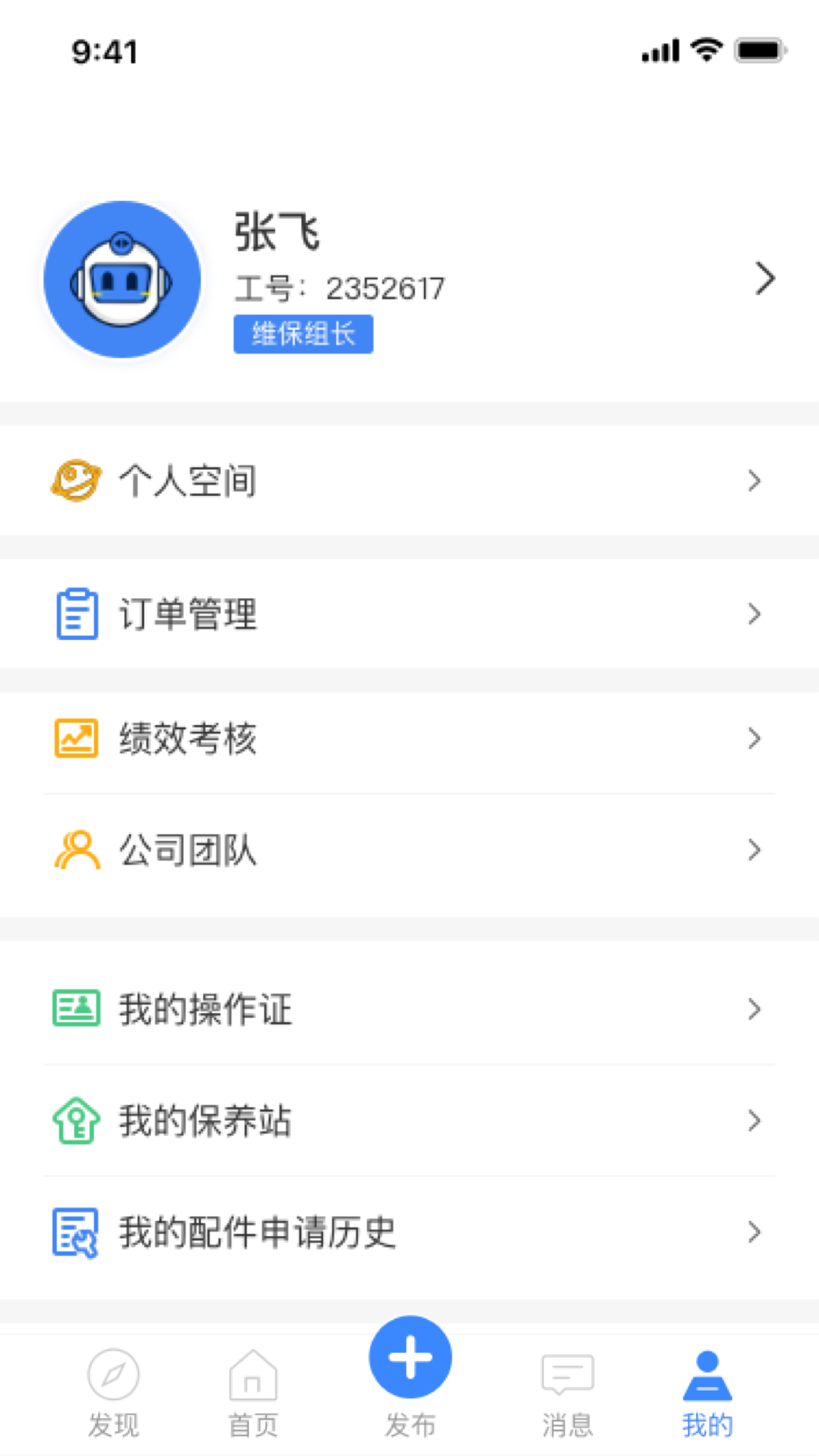
Task: Open 个人空间 via the planet icon
Action: pos(76,479)
